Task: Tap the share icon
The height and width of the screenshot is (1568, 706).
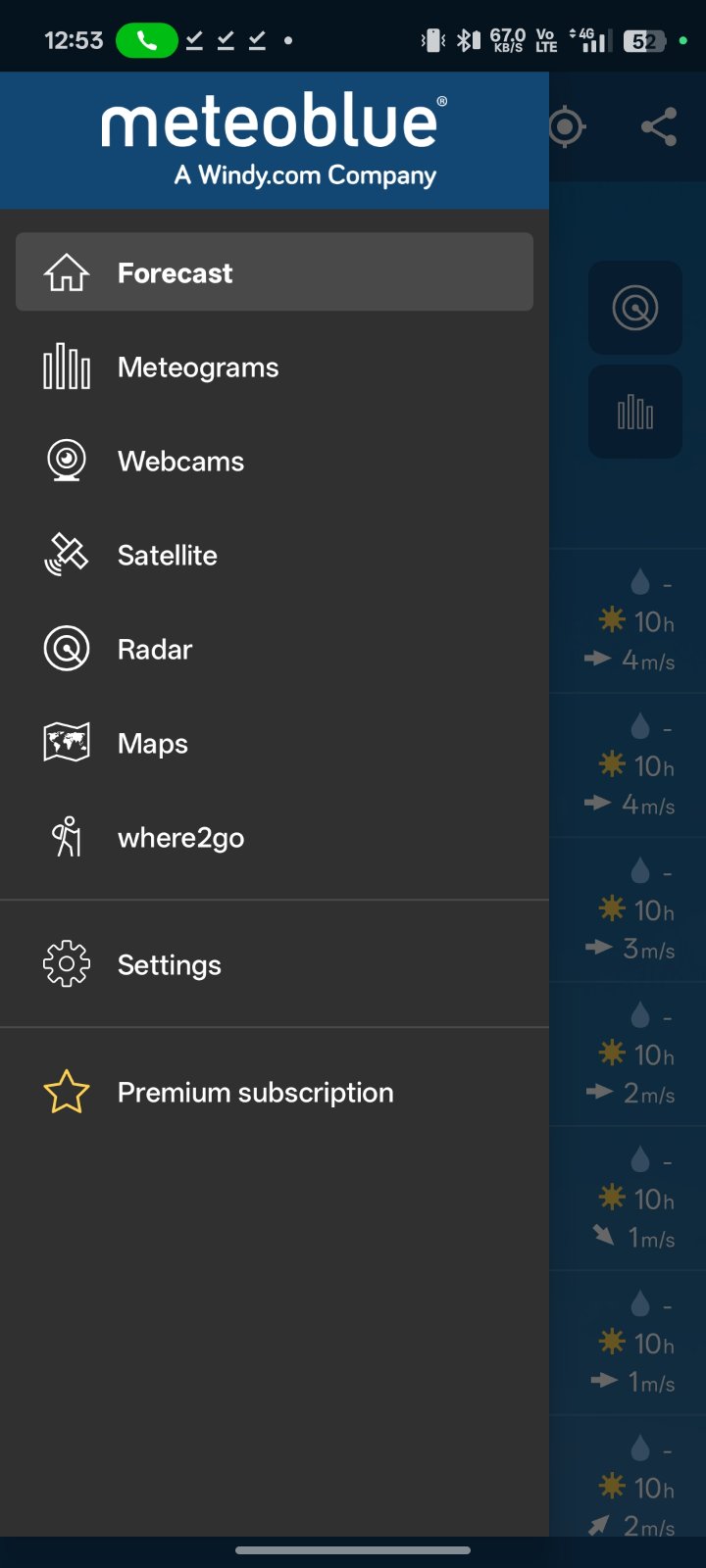Action: pyautogui.click(x=659, y=127)
